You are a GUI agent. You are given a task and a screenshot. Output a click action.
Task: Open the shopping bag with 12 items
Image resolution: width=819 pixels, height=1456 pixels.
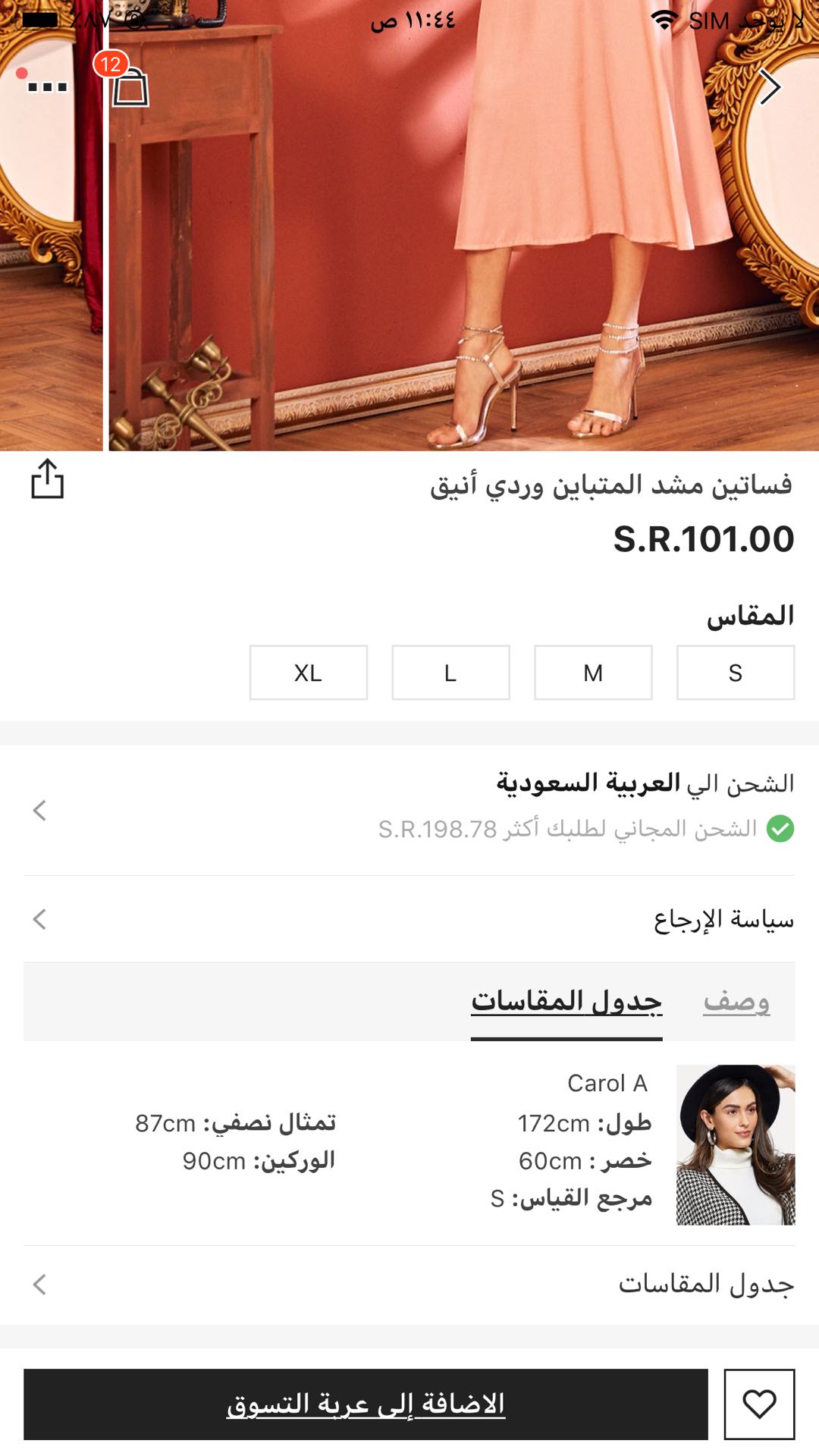coord(130,86)
